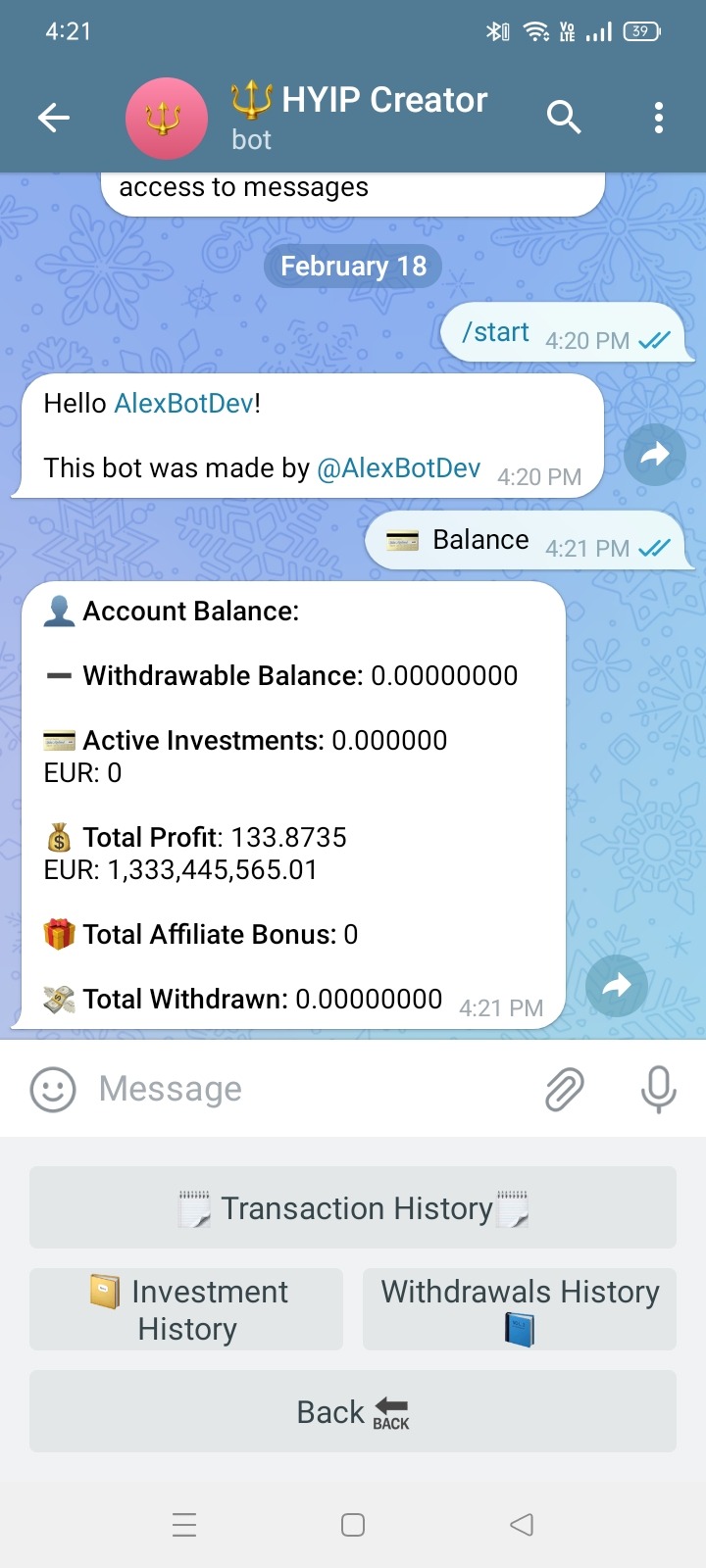Open the recent apps view
The width and height of the screenshot is (706, 1568).
point(184,1525)
